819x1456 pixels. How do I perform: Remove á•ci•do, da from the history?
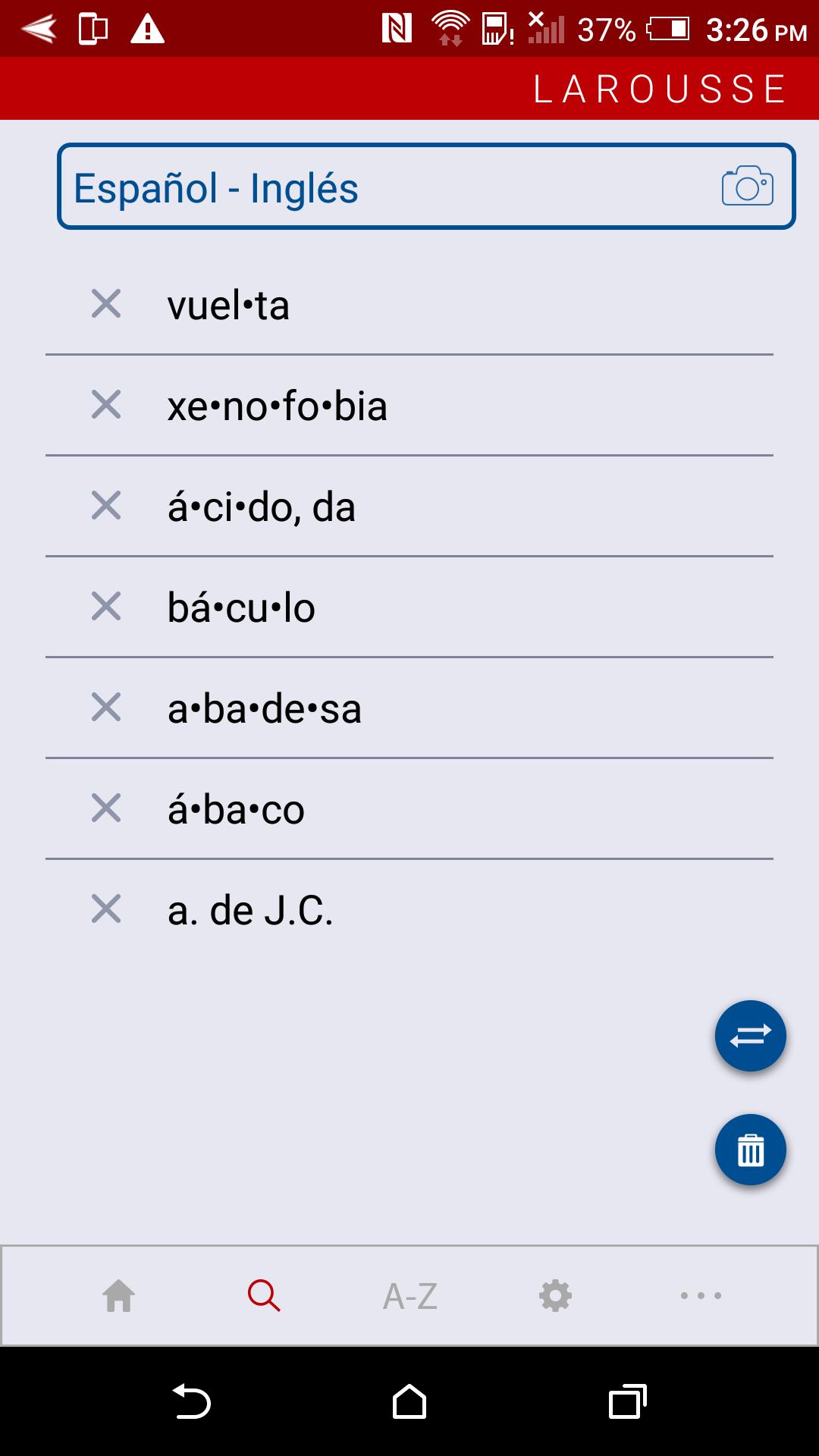[x=106, y=505]
